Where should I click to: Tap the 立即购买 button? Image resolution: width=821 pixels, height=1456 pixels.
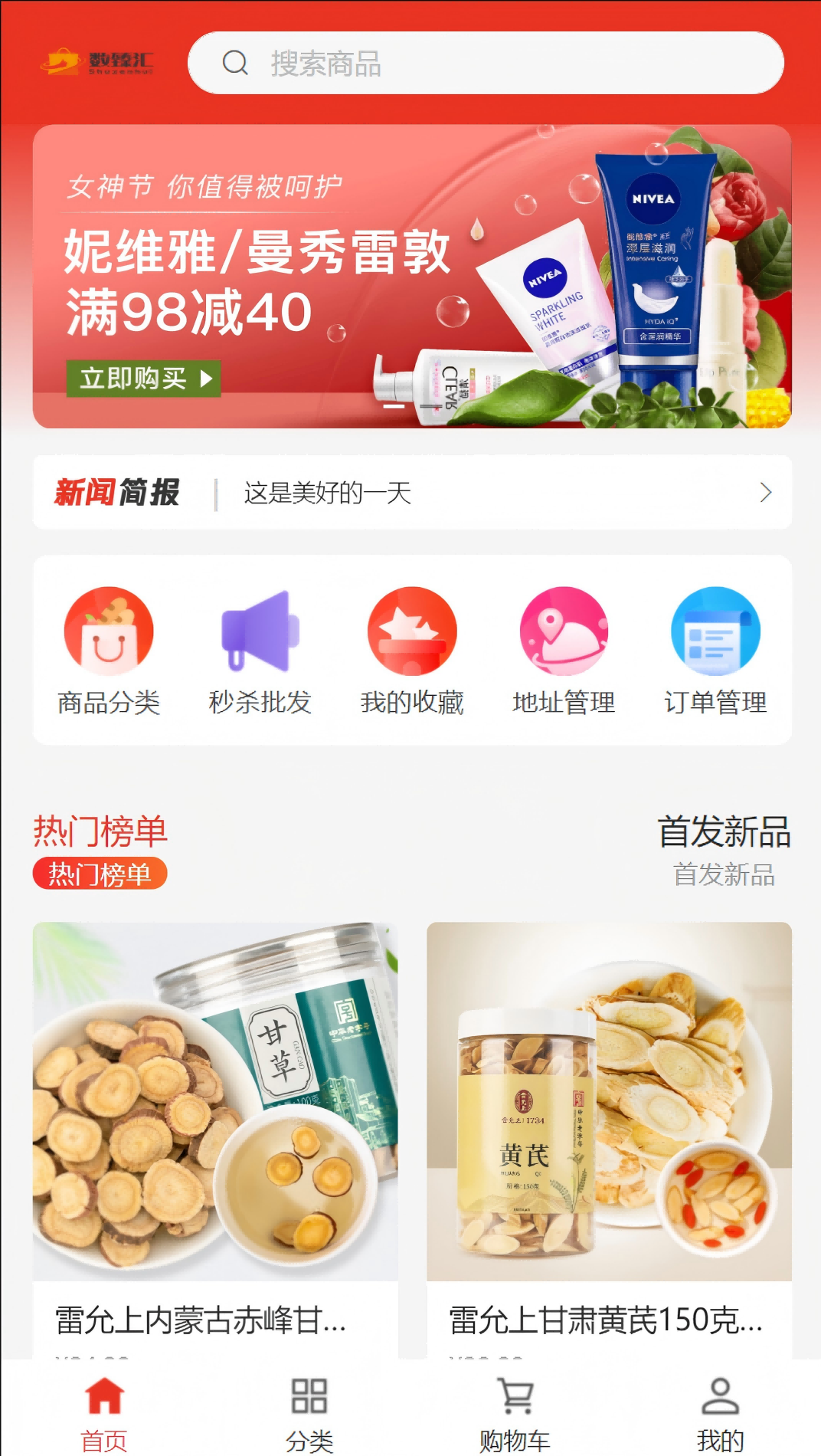tap(143, 379)
